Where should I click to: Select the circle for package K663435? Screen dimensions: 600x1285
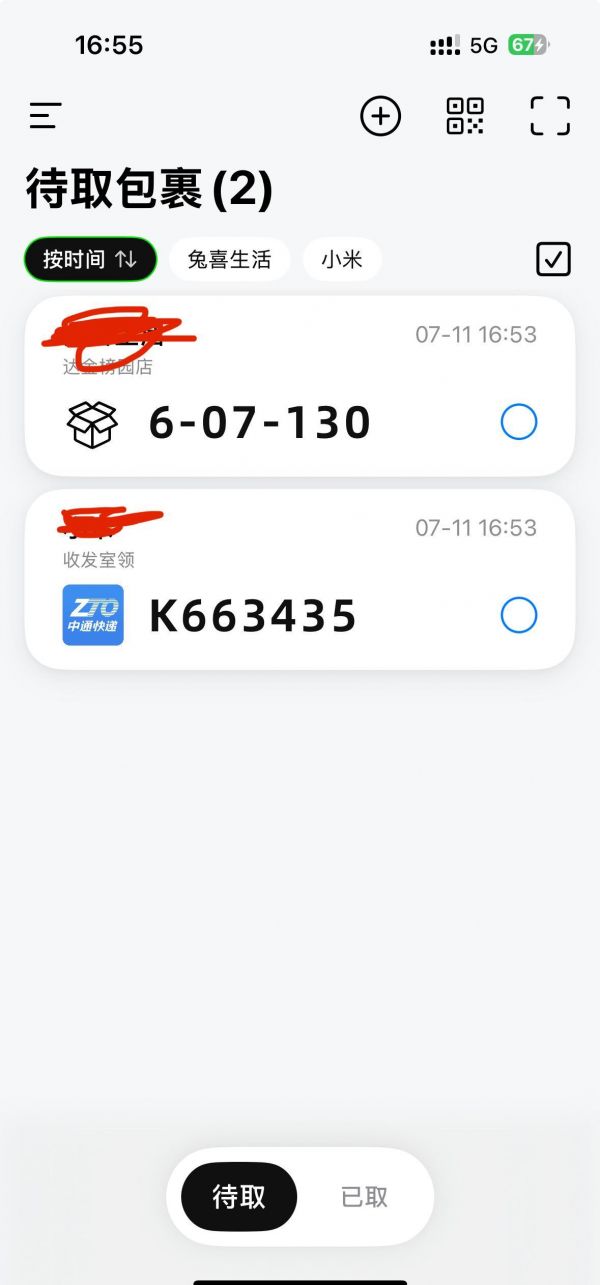click(x=518, y=615)
